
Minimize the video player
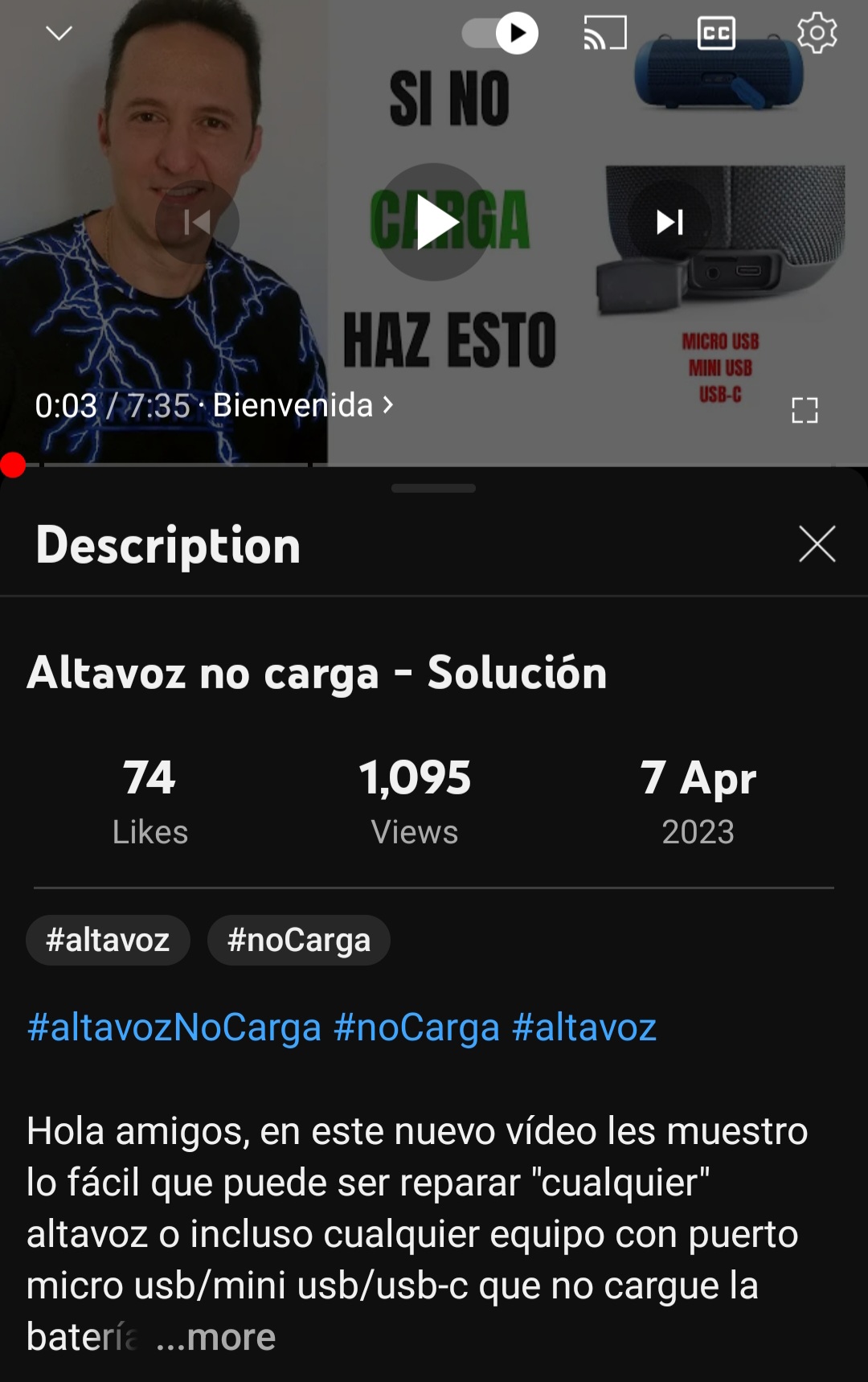(x=59, y=33)
